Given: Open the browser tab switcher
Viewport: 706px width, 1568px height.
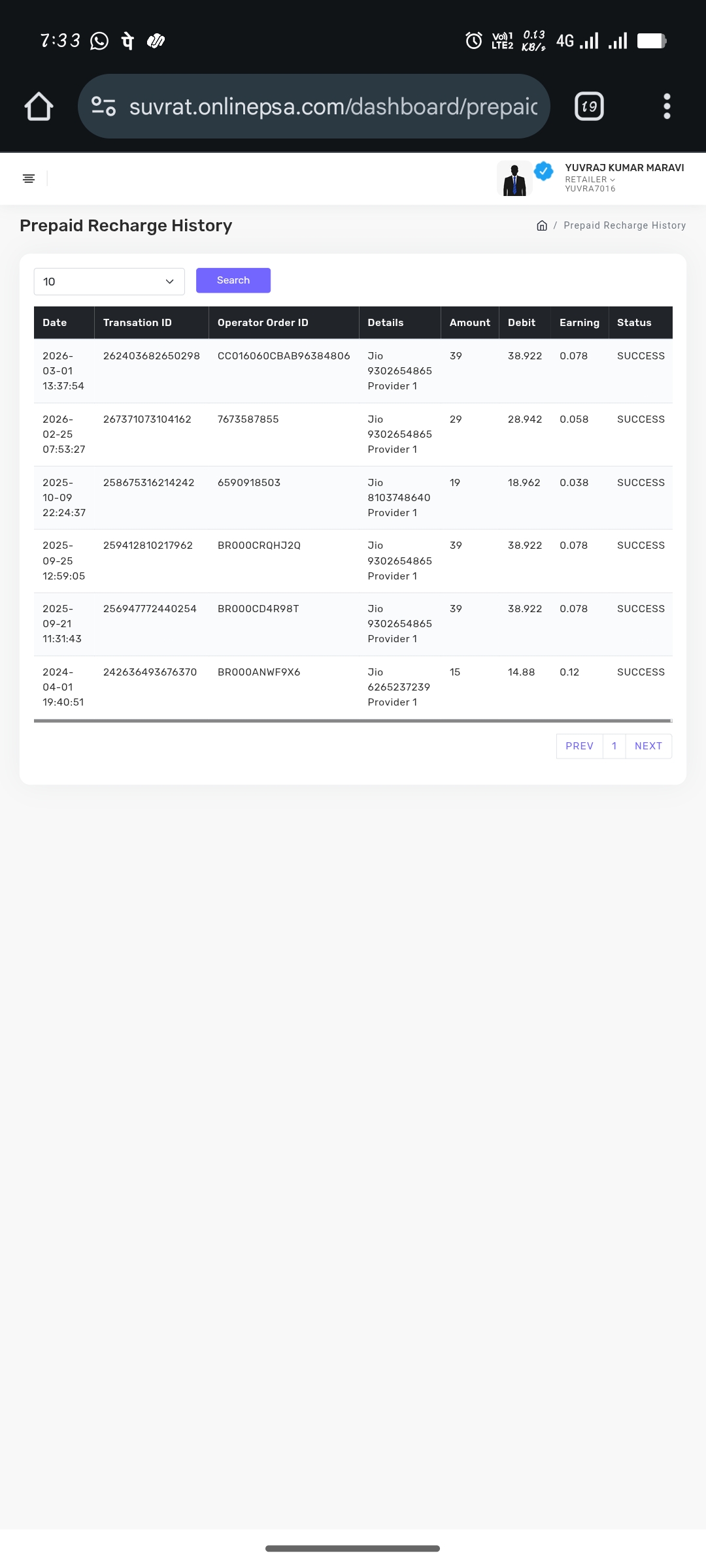Looking at the screenshot, I should [589, 106].
